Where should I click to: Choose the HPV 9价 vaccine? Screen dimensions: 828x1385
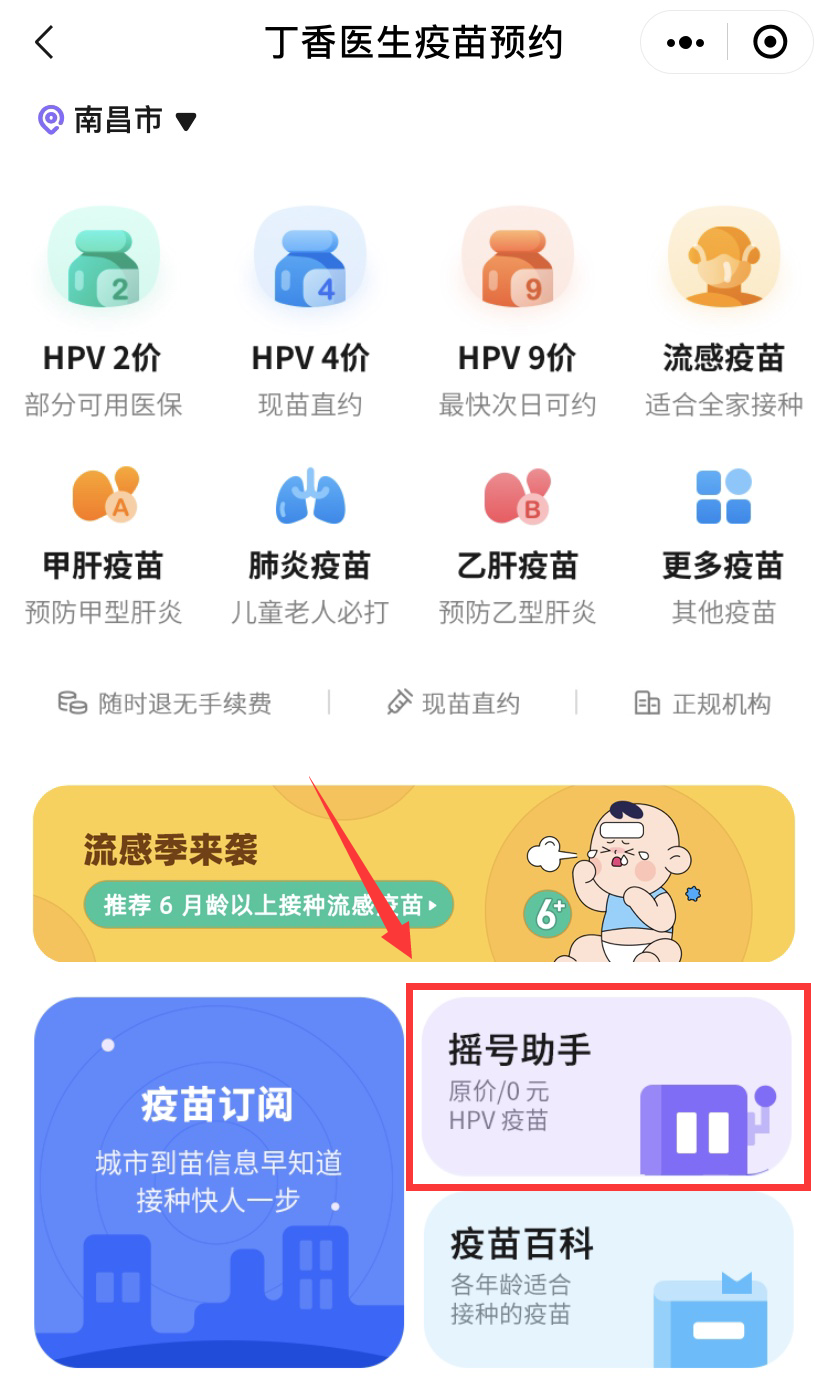[517, 311]
